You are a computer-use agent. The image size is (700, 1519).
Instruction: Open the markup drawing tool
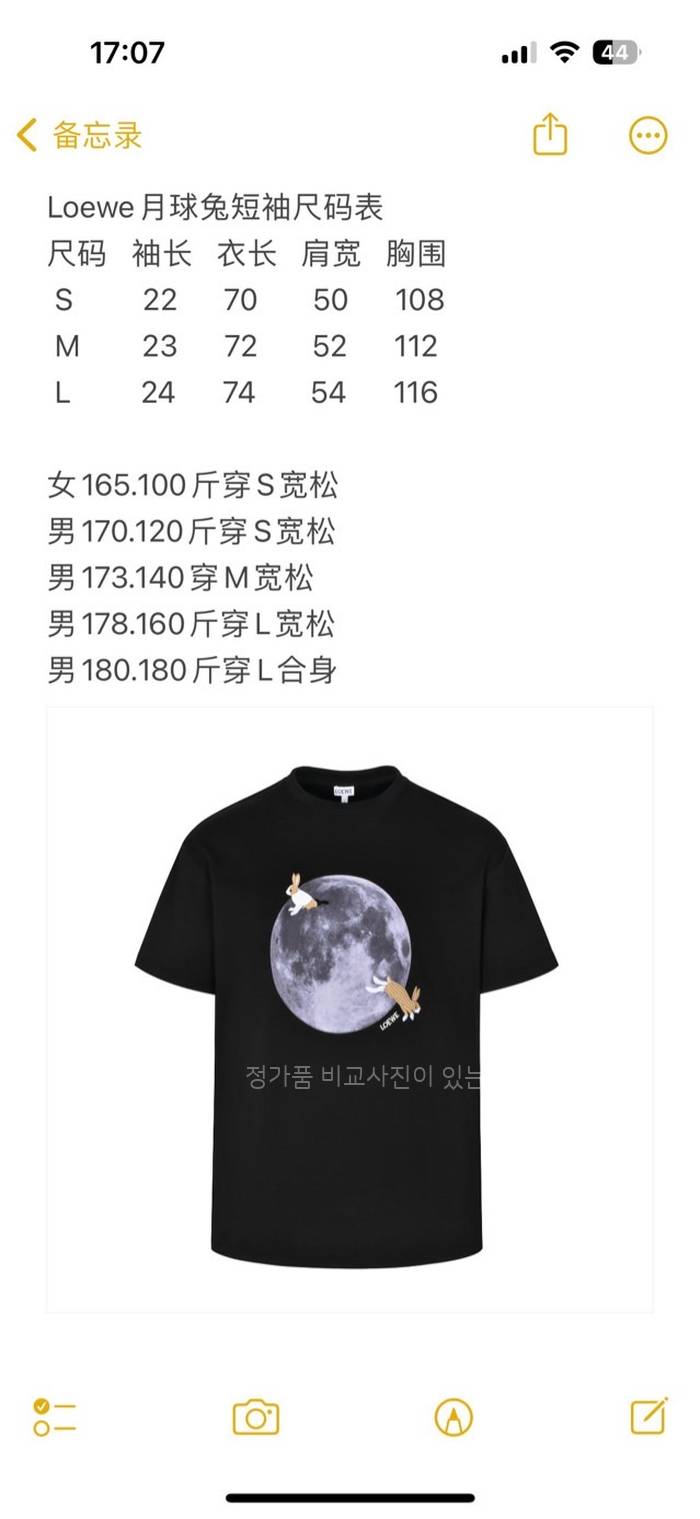[453, 1417]
